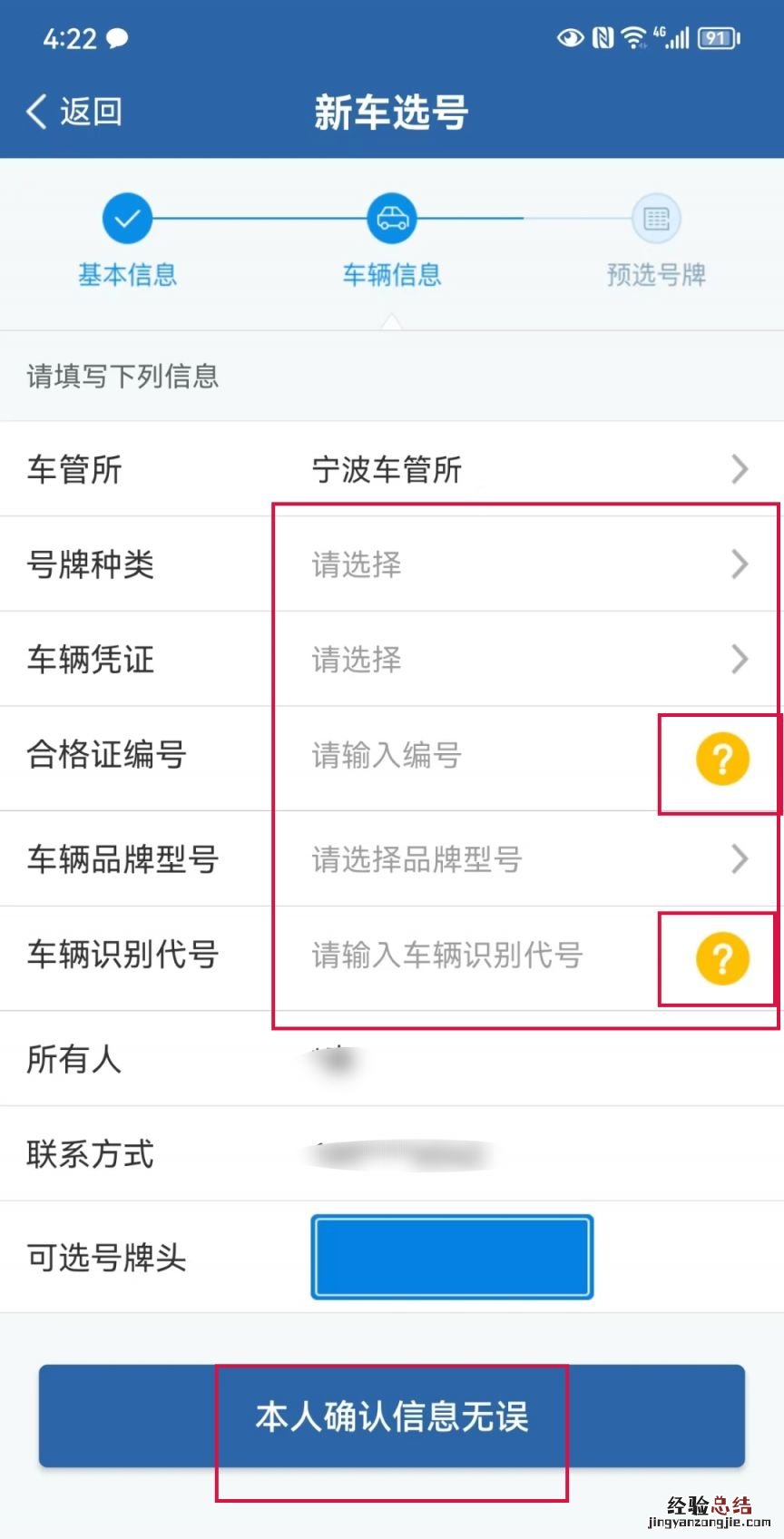784x1539 pixels.
Task: Select the 号牌种类 plate type
Action: (526, 564)
